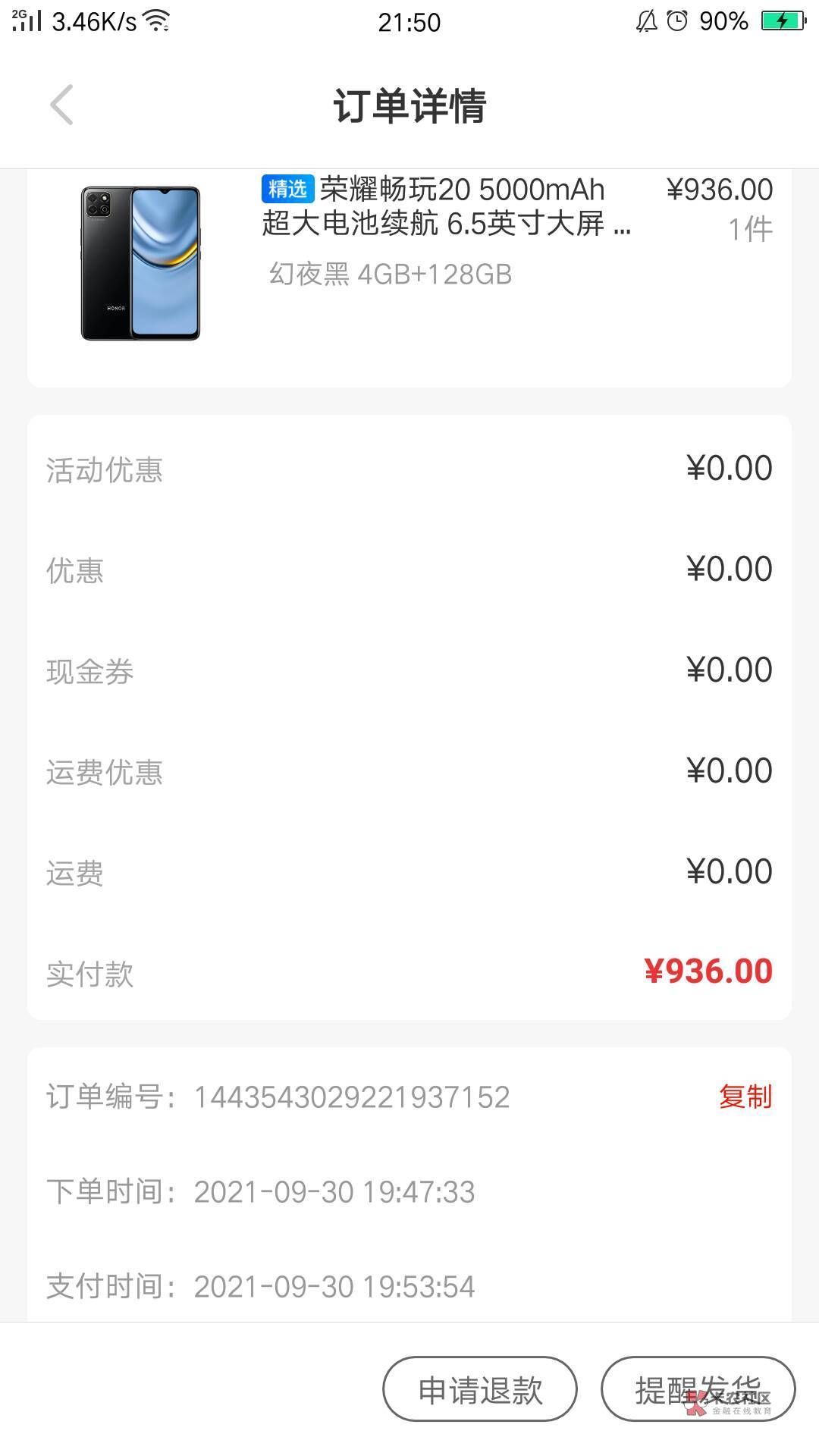Go back from order details
Image resolution: width=819 pixels, height=1456 pixels.
pyautogui.click(x=61, y=105)
